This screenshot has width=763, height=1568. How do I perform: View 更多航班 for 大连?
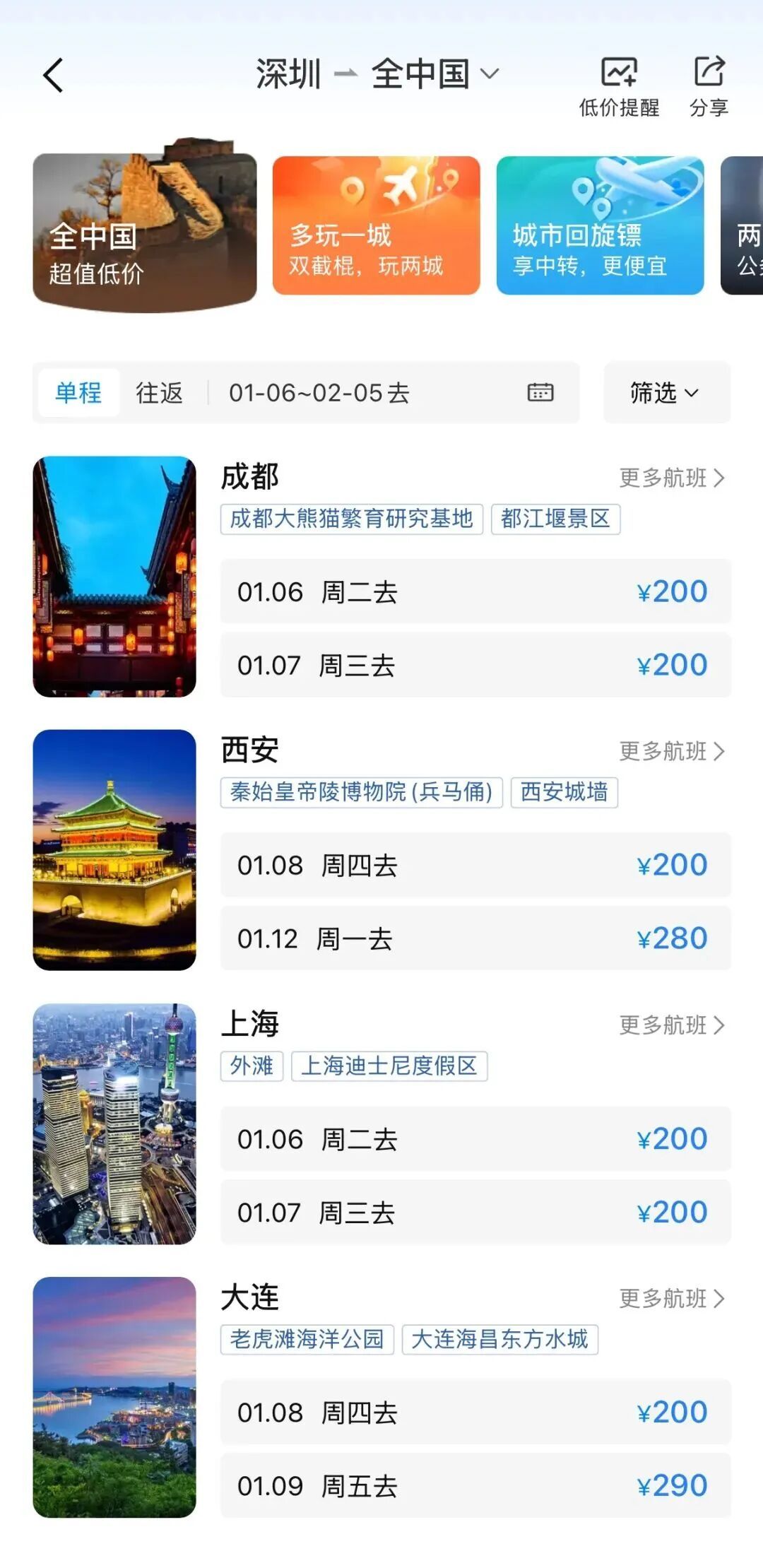coord(671,1299)
